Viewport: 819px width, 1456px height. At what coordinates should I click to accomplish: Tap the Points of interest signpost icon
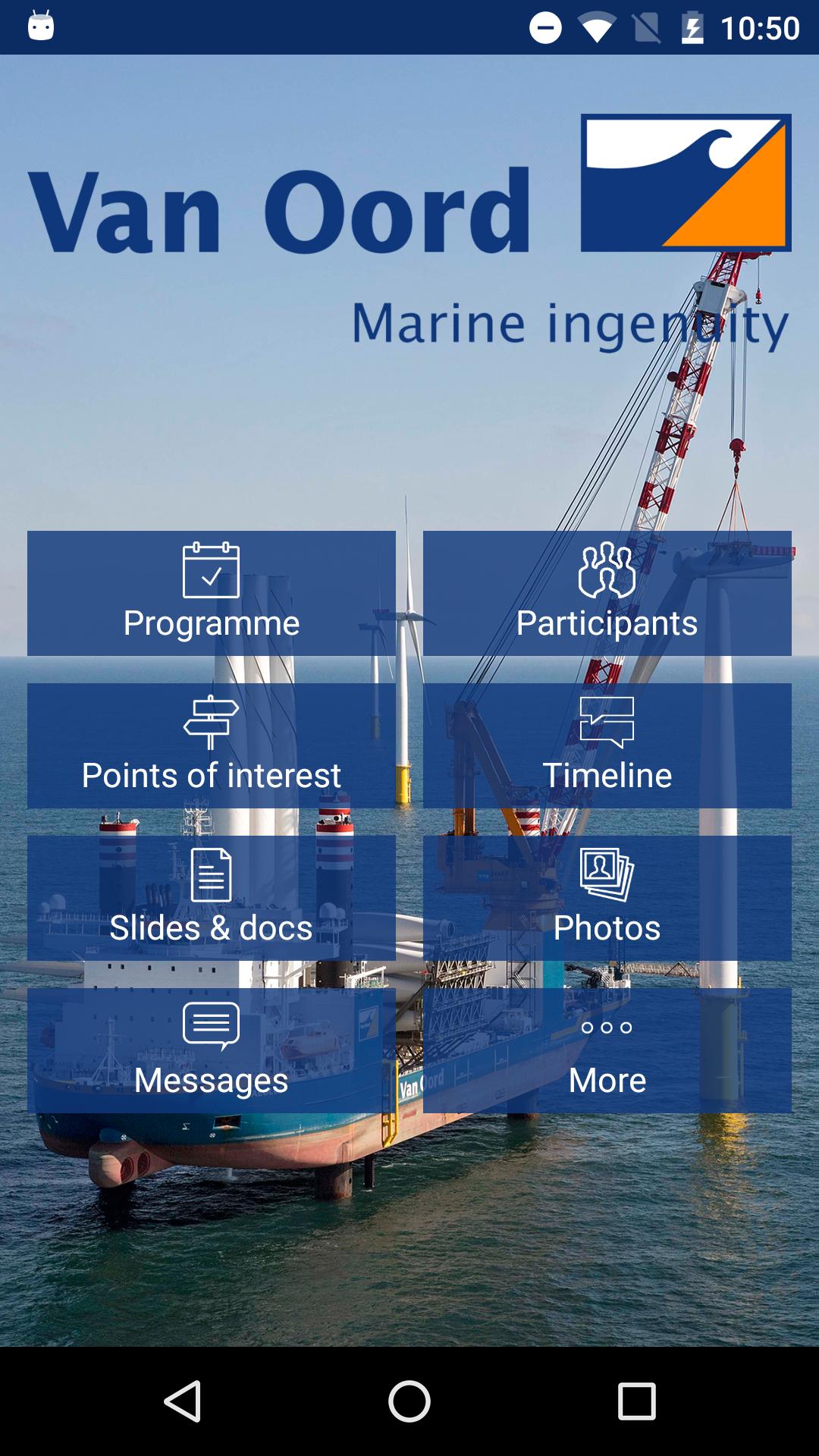[x=211, y=720]
